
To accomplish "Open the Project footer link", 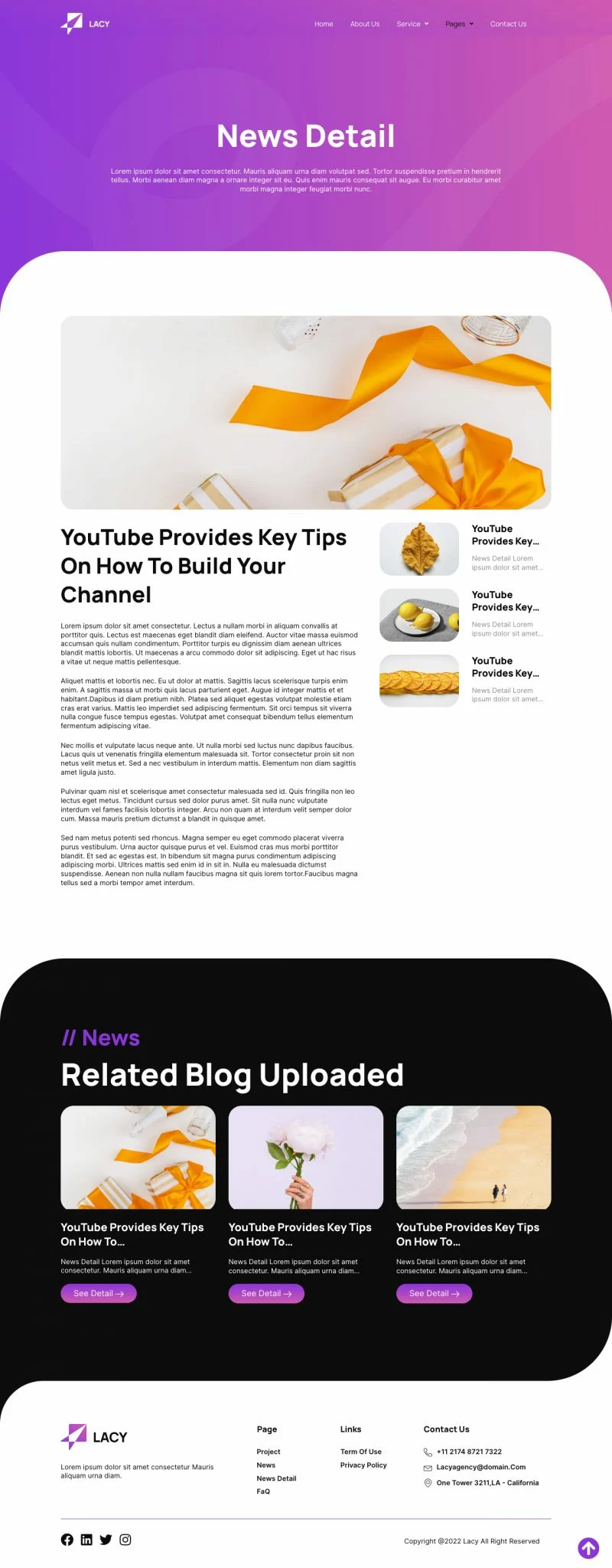I will 269,1452.
